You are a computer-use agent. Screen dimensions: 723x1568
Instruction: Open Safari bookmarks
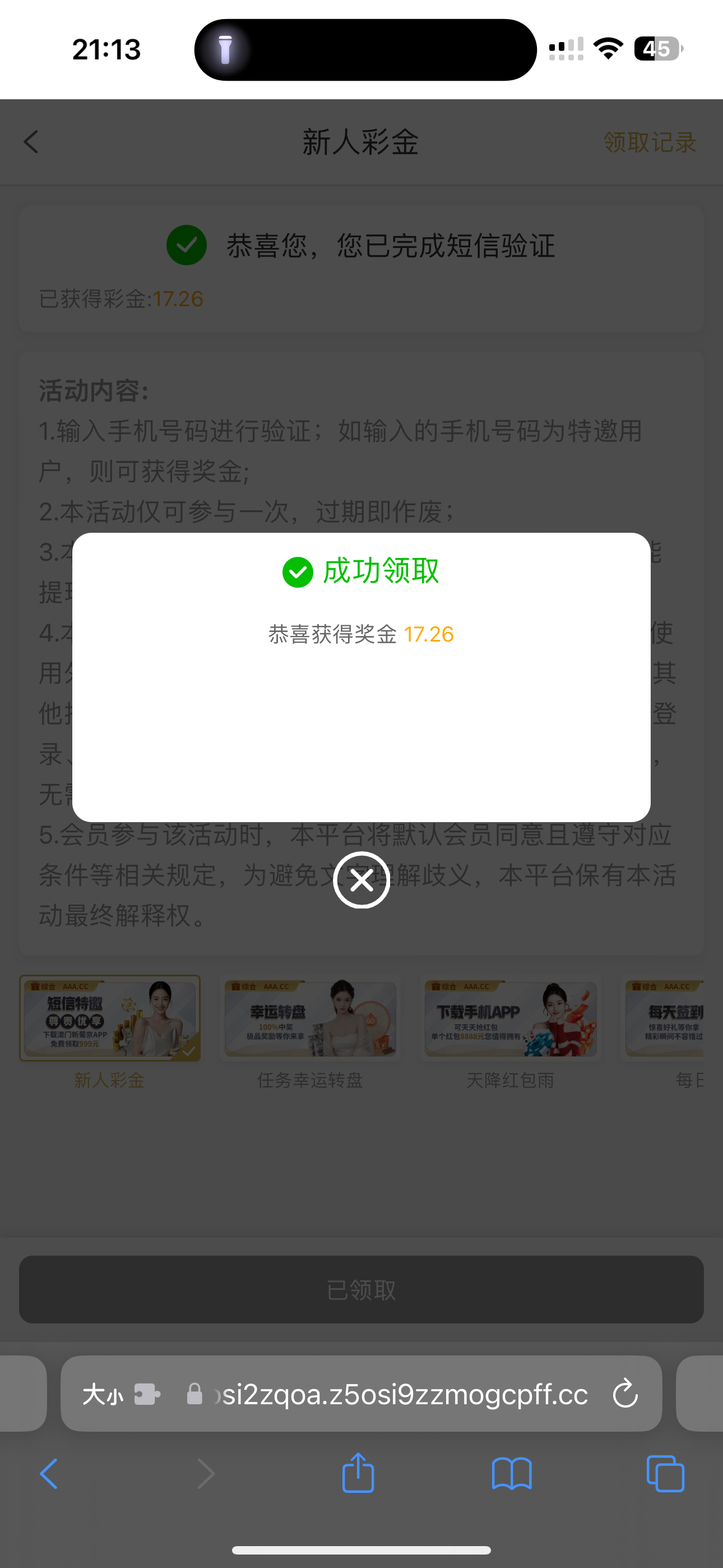click(511, 1474)
